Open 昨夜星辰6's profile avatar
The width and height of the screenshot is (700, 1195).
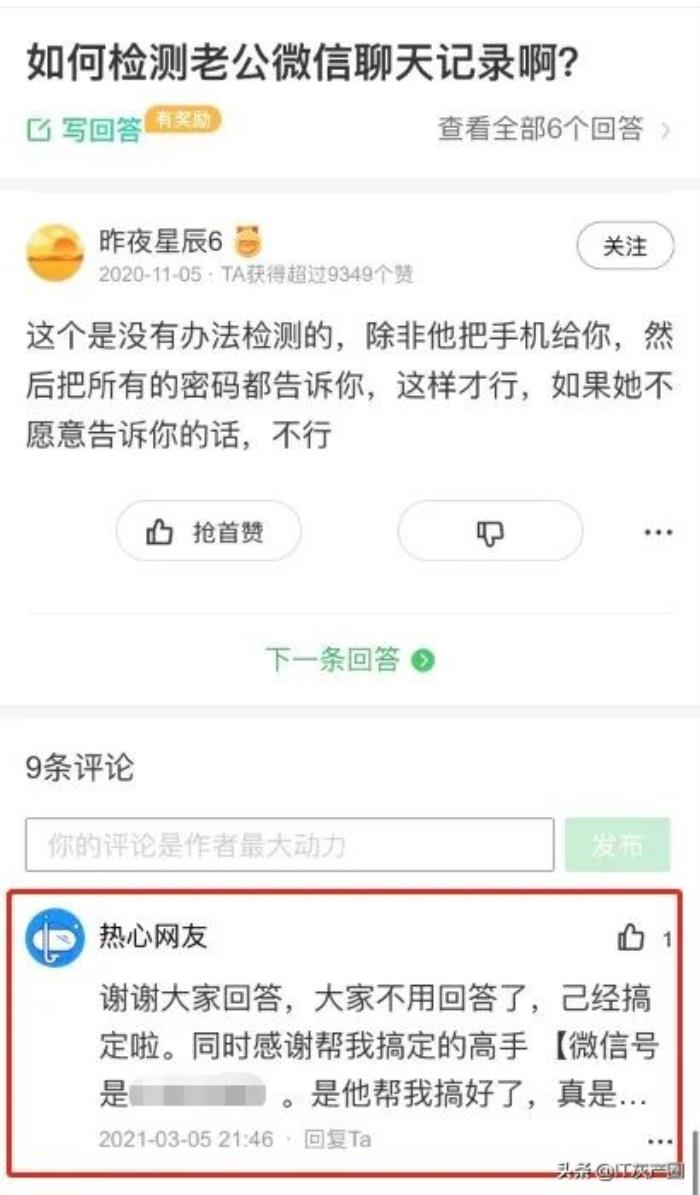tap(55, 252)
